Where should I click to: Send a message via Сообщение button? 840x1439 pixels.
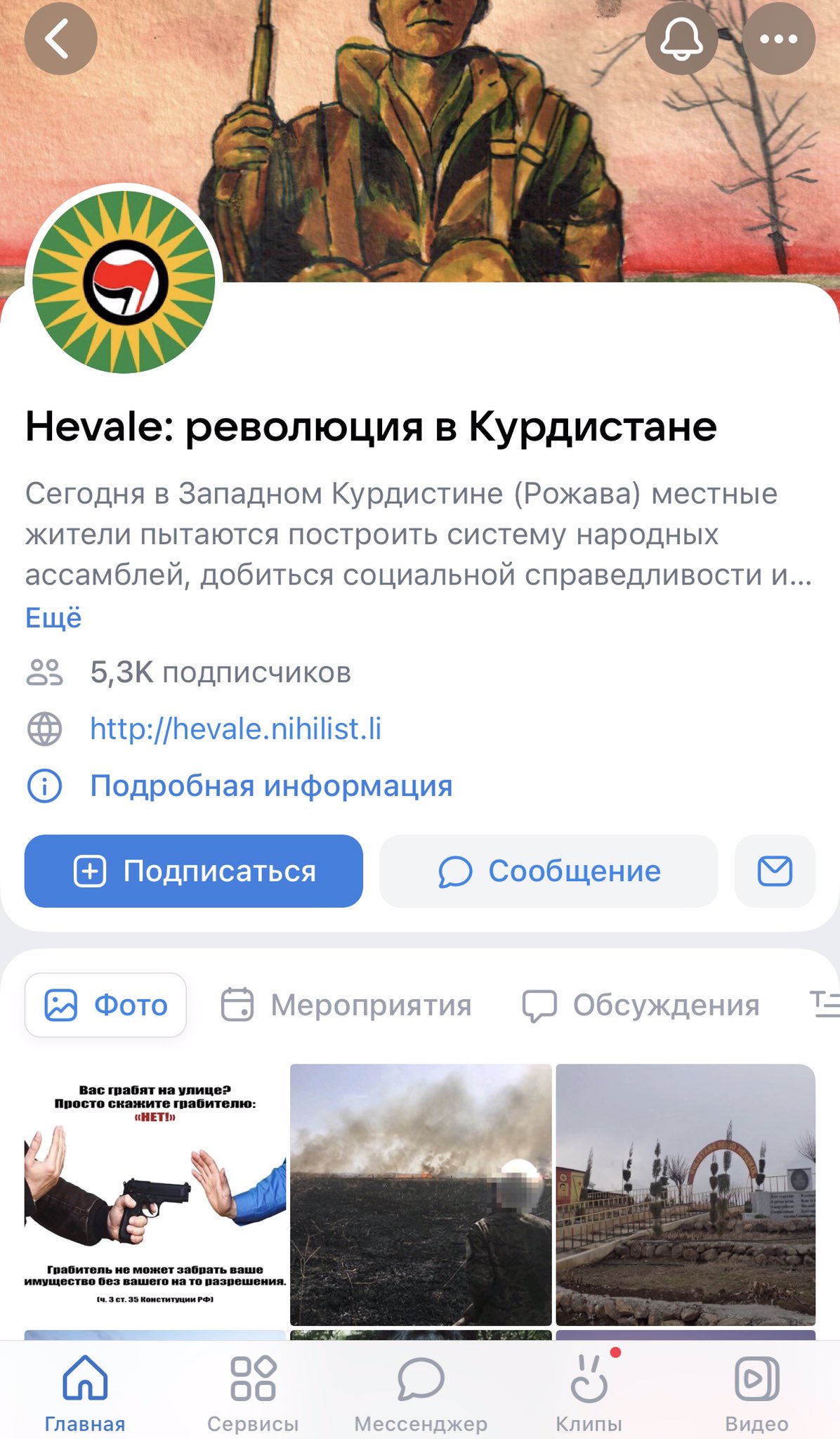point(549,871)
